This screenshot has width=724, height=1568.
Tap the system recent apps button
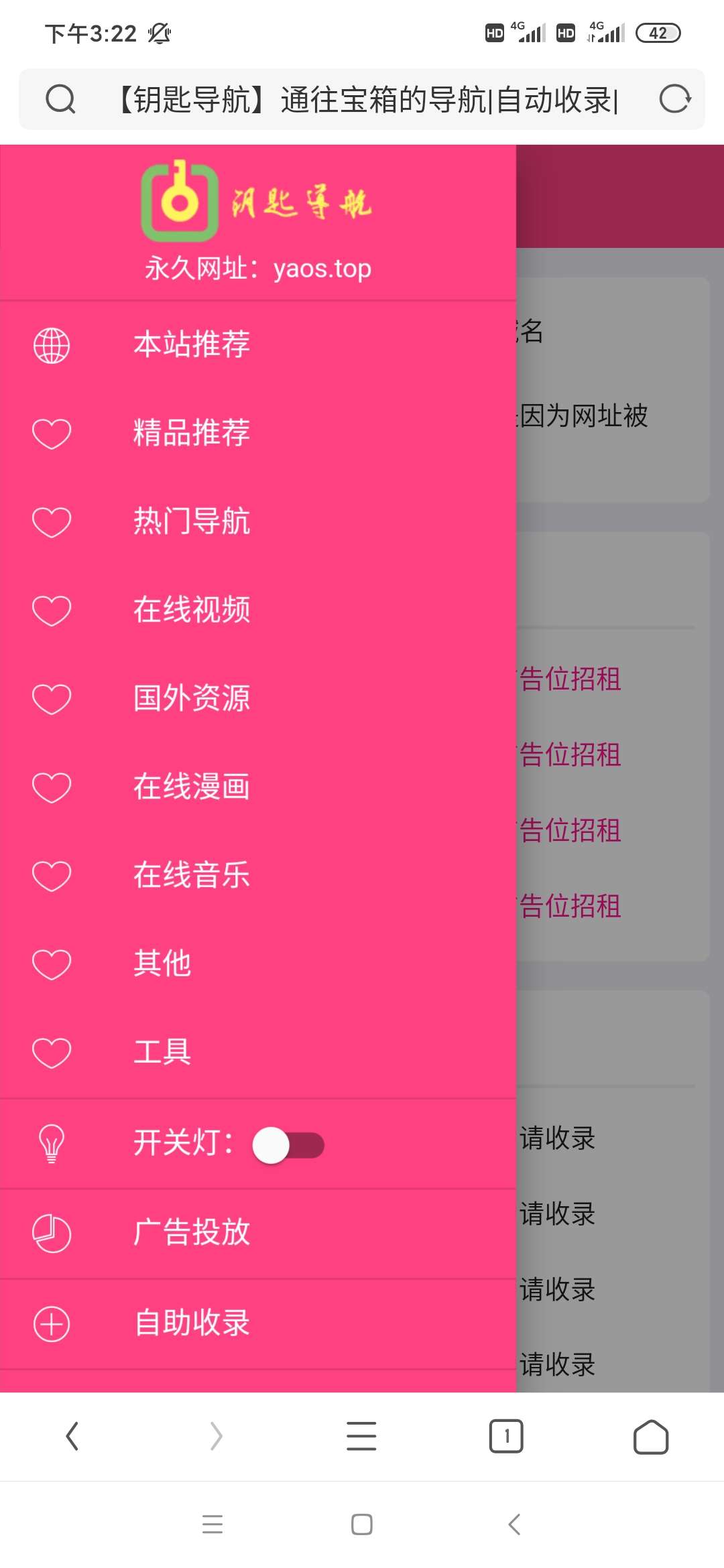[x=213, y=1524]
